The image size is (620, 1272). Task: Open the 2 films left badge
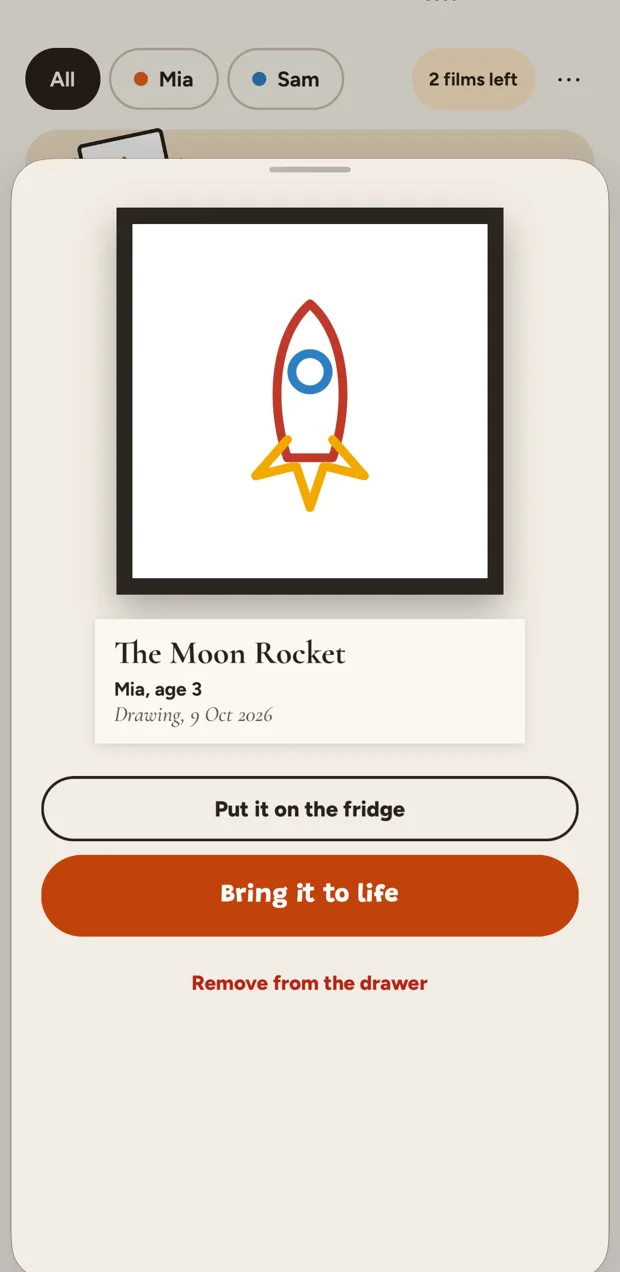[474, 79]
